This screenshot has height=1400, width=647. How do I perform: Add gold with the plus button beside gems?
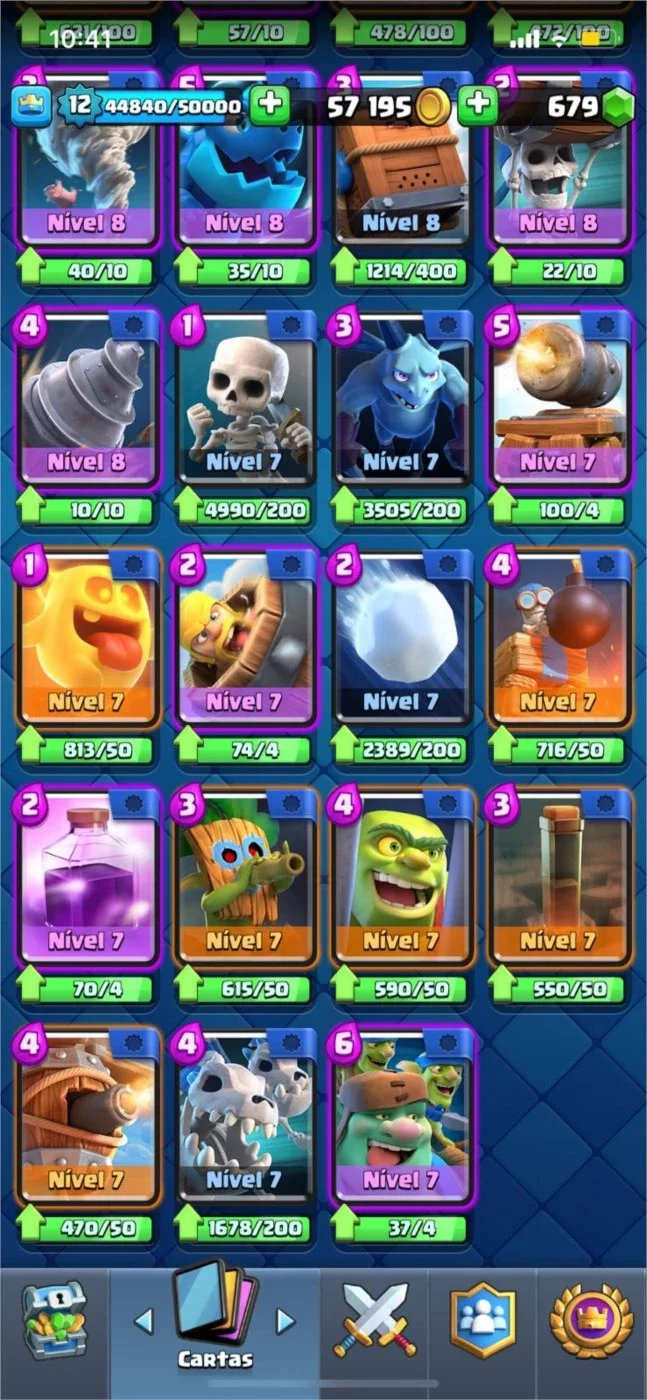coord(478,104)
